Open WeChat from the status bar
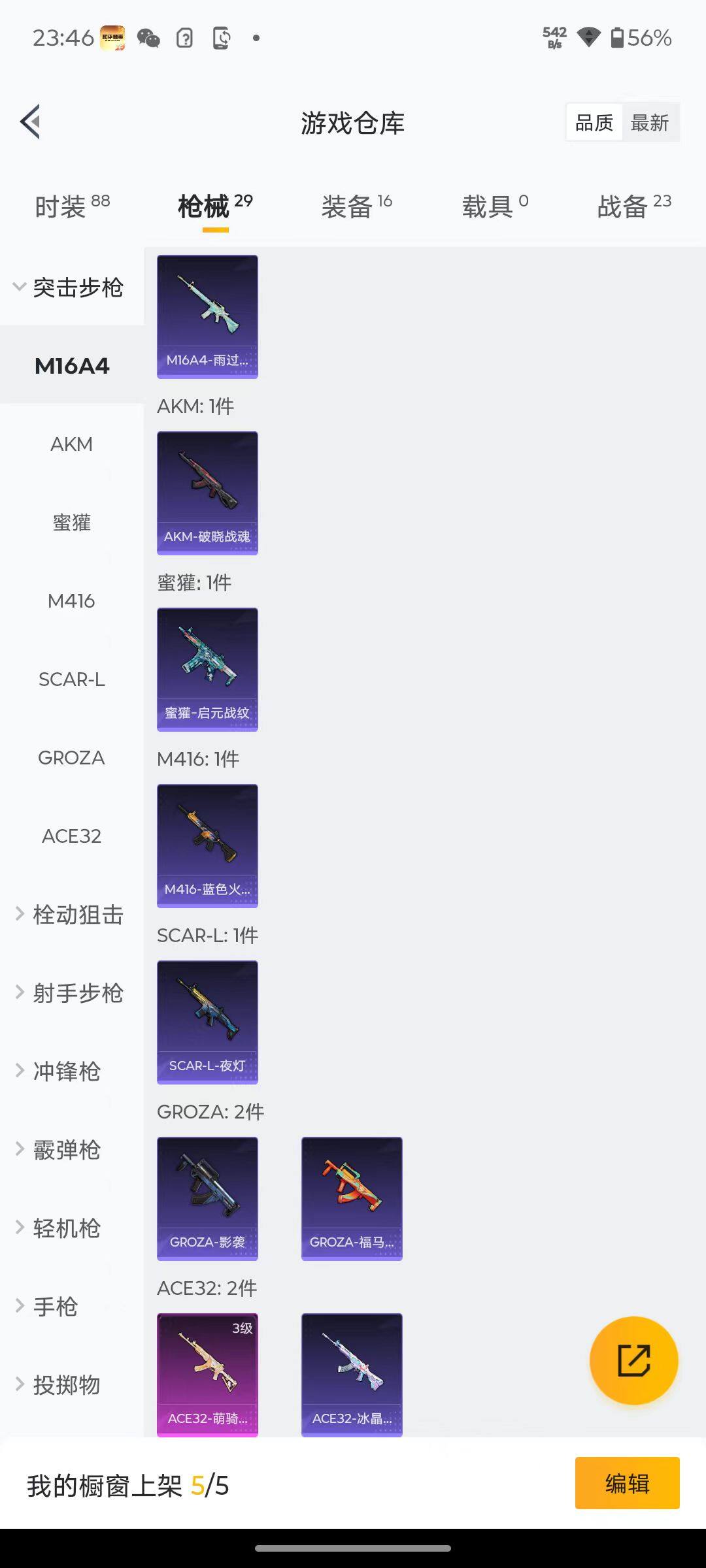Image resolution: width=706 pixels, height=1568 pixels. (x=149, y=37)
